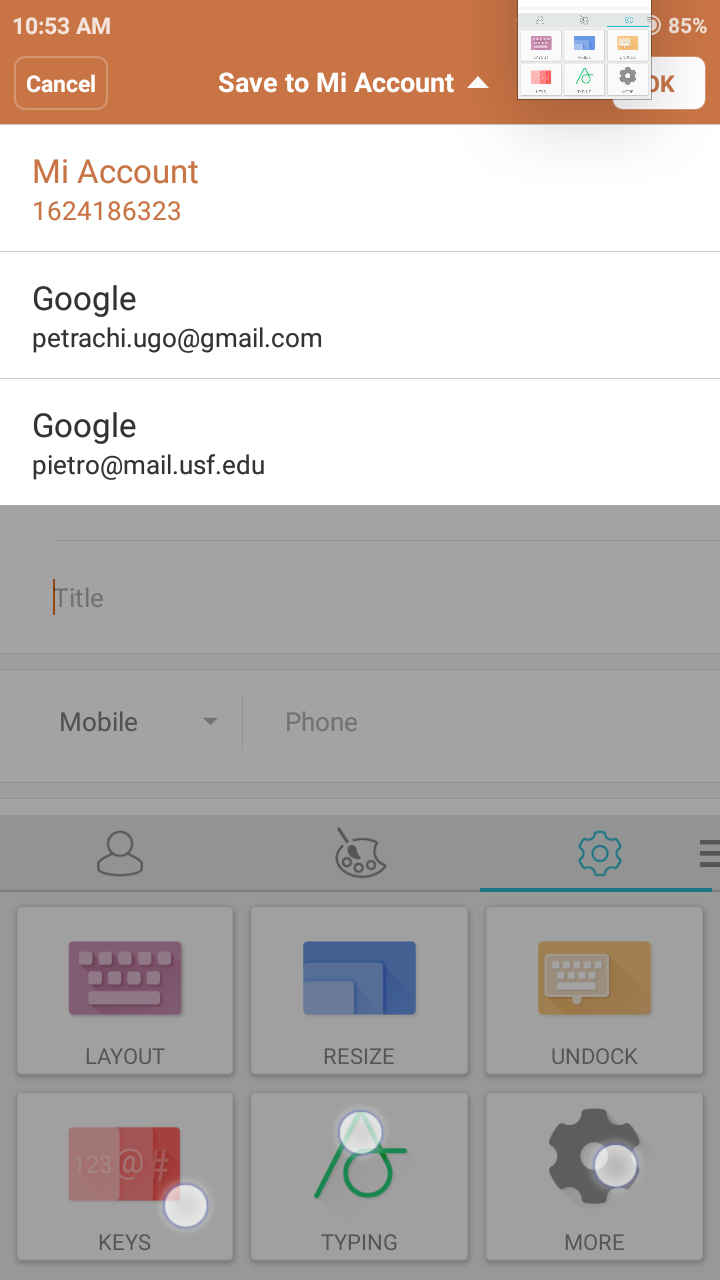This screenshot has width=720, height=1280.
Task: Choose Google account pietro@mail.usf.edu
Action: (360, 442)
